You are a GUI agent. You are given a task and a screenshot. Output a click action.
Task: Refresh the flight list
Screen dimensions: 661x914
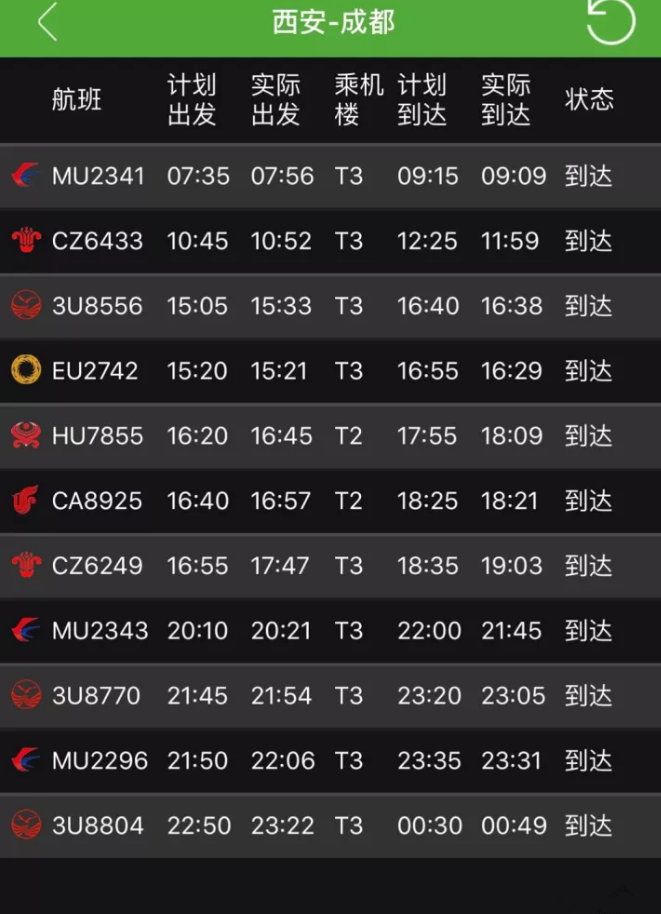coord(610,21)
